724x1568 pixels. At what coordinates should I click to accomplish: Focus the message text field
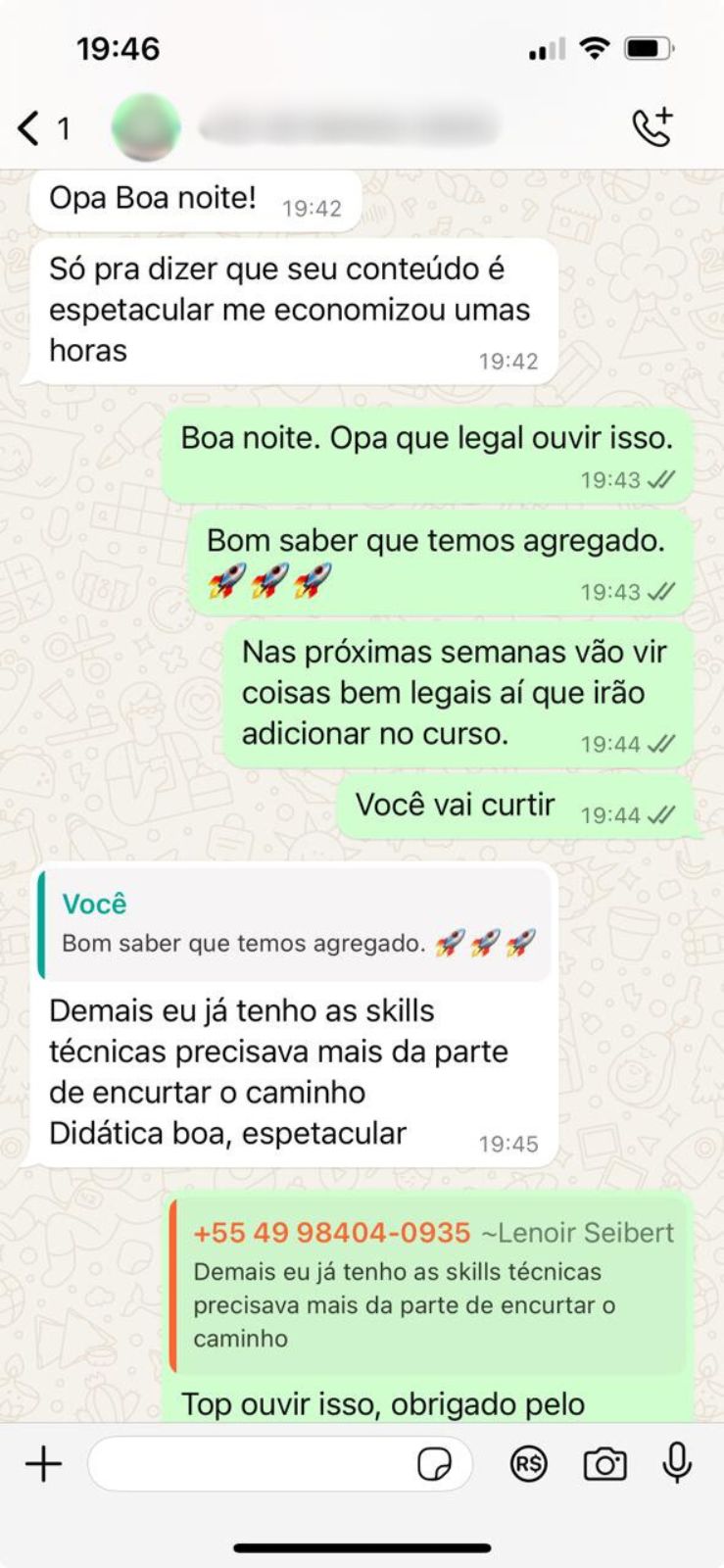[x=250, y=1465]
